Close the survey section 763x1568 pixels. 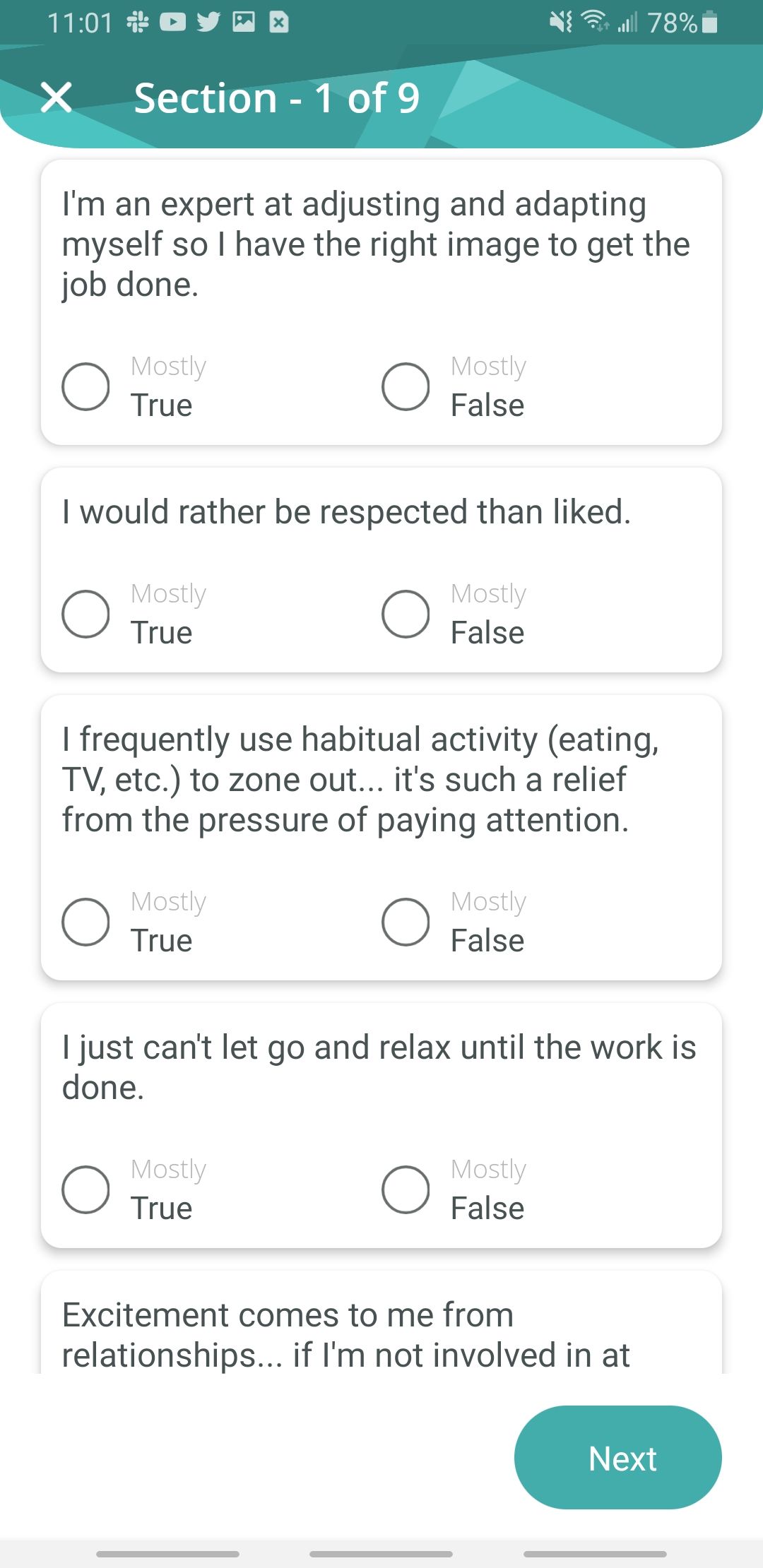click(56, 97)
